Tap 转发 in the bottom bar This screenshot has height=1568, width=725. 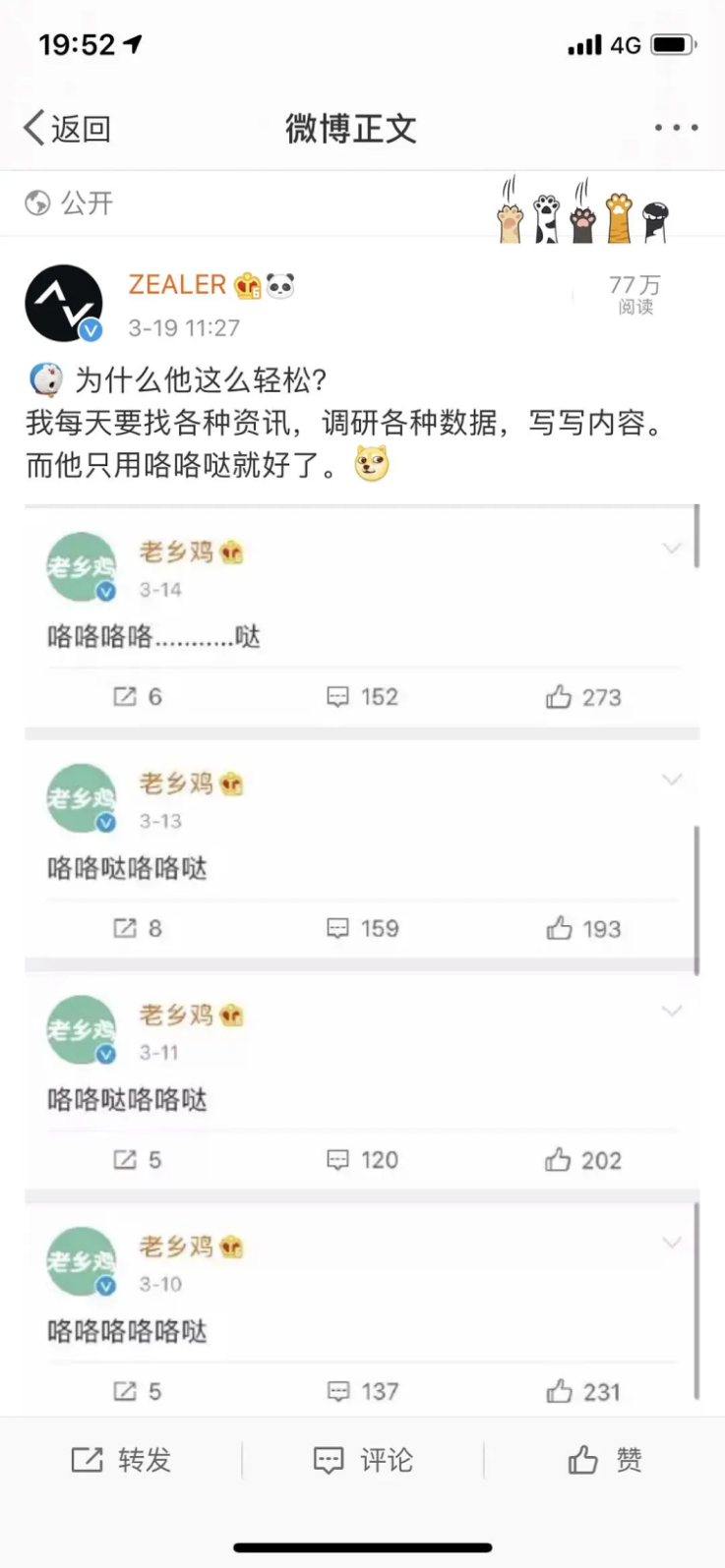(122, 1461)
